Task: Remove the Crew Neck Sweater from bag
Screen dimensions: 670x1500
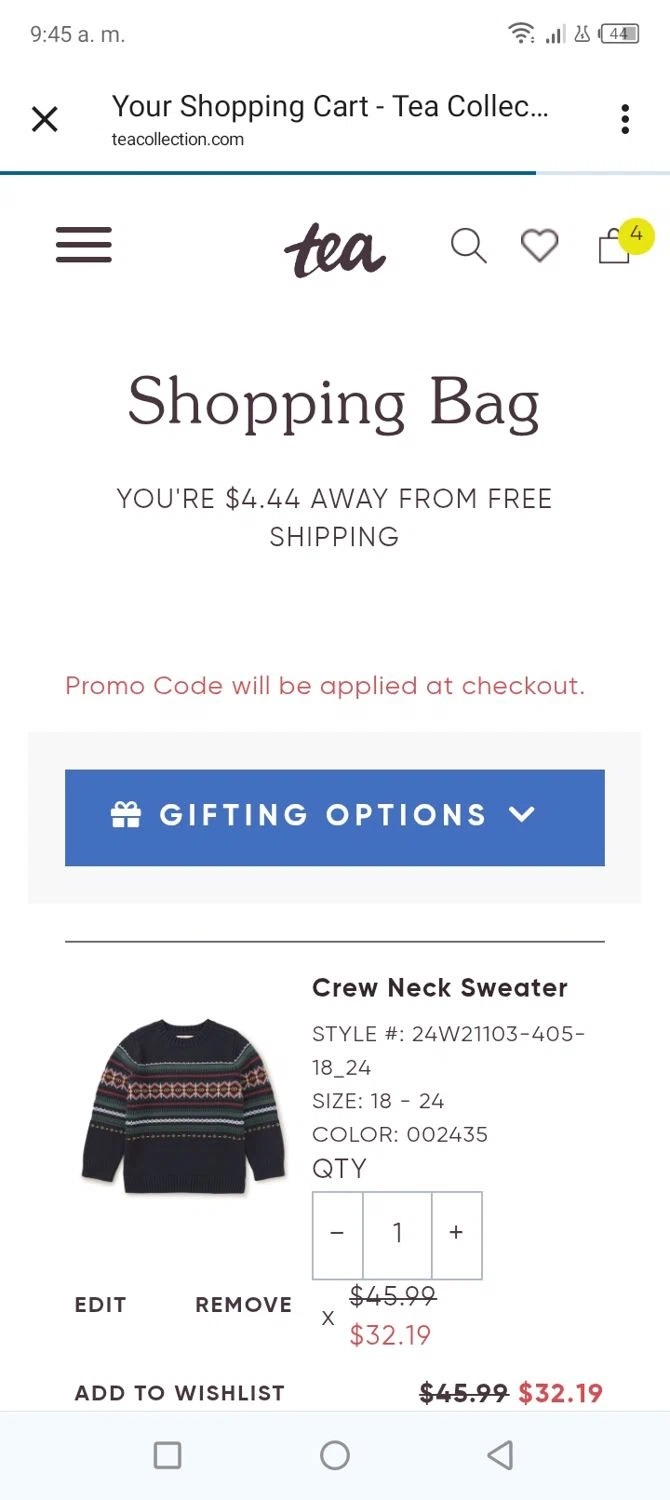Action: pos(243,1305)
